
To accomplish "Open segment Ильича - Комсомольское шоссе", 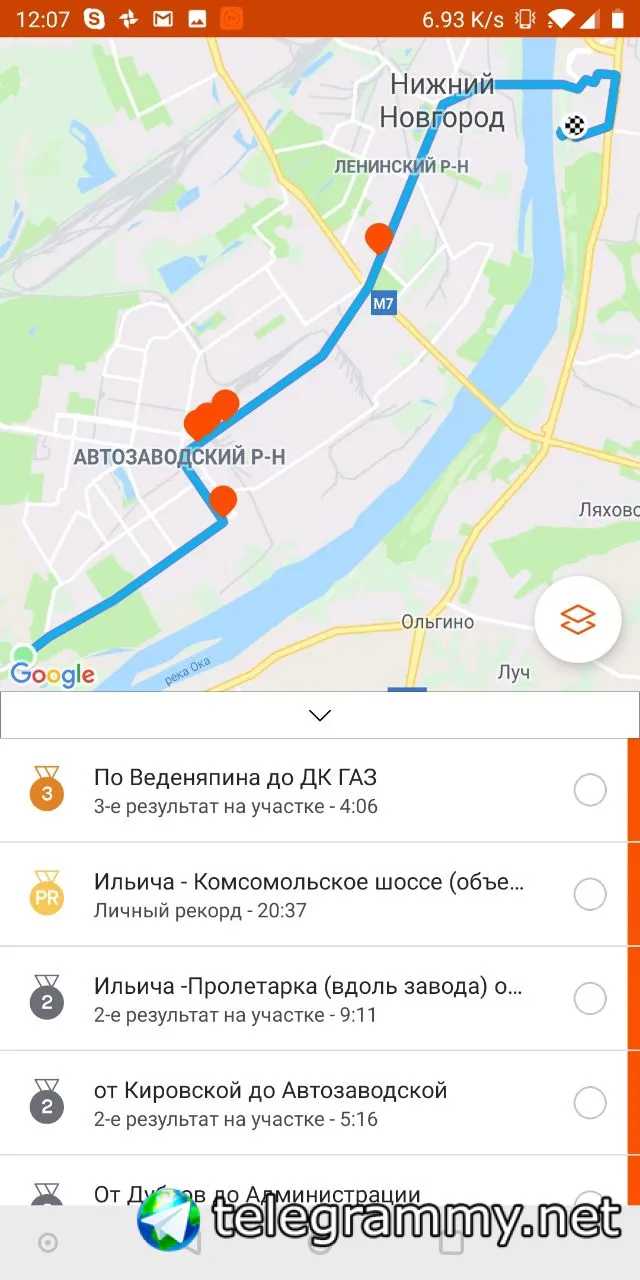I will point(300,894).
